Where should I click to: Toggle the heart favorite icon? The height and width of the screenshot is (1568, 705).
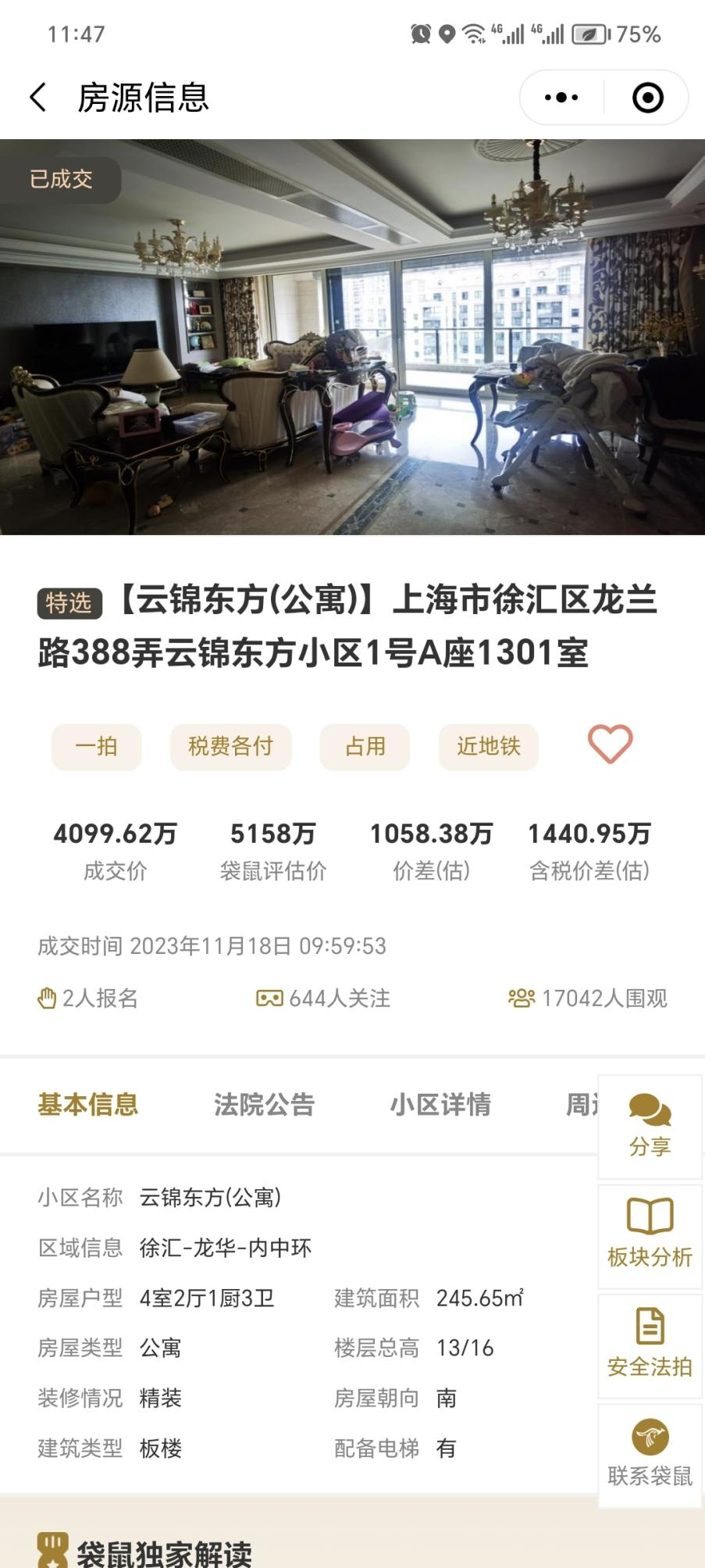[610, 745]
